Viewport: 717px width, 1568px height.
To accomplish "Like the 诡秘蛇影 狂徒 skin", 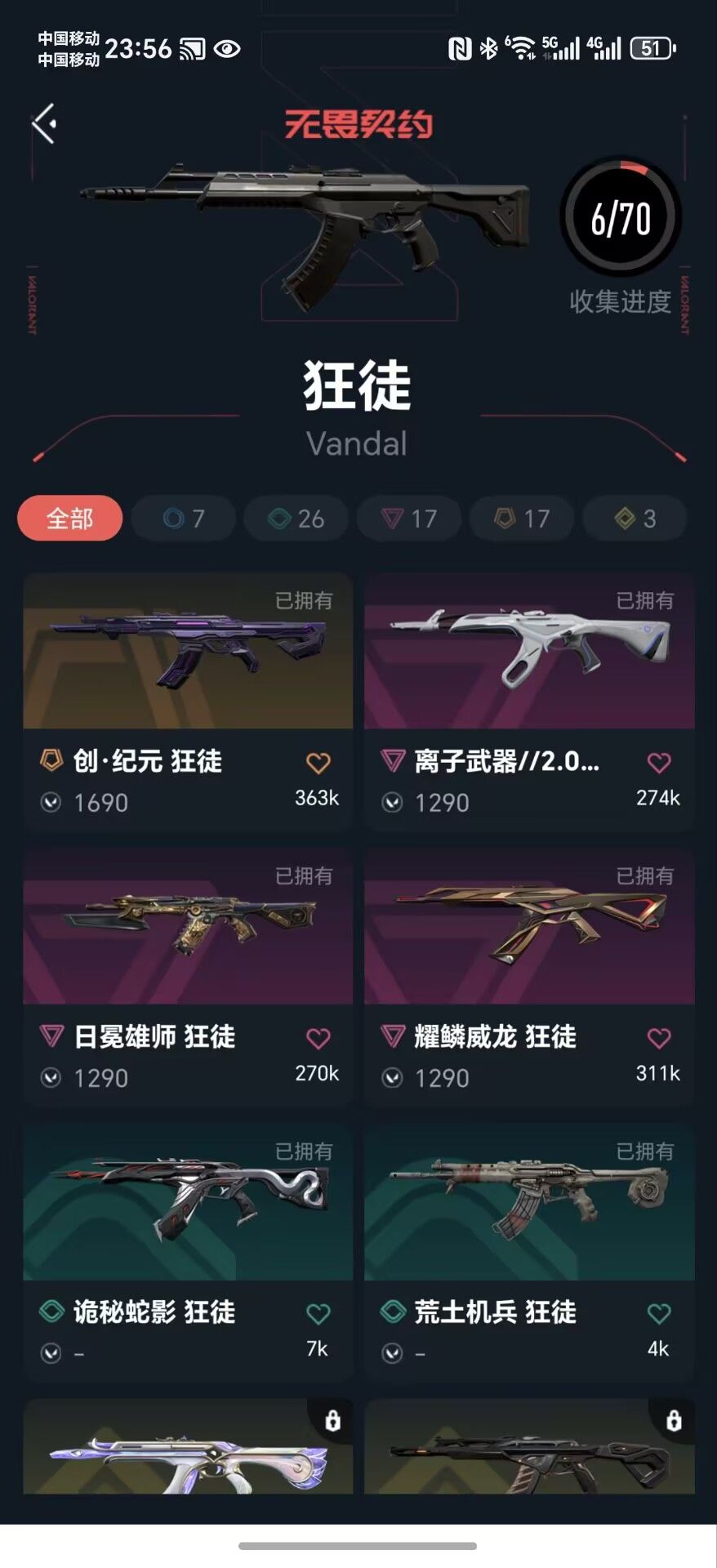I will [x=318, y=1313].
